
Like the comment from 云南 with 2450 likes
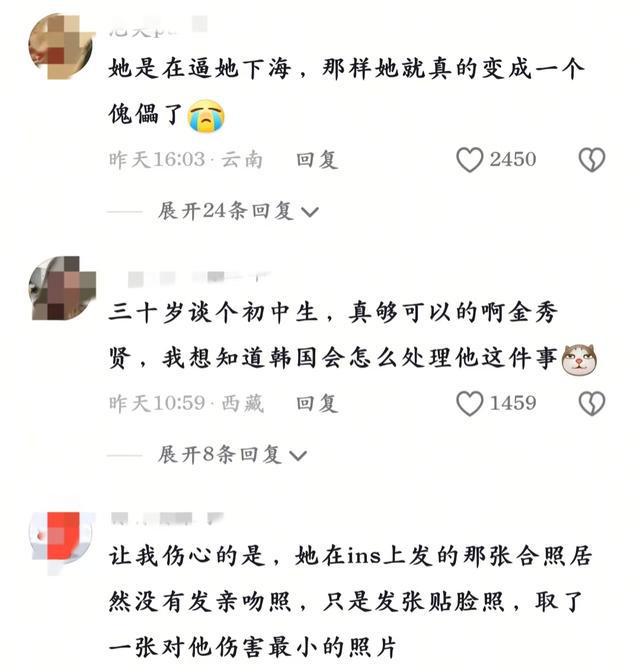coord(470,159)
